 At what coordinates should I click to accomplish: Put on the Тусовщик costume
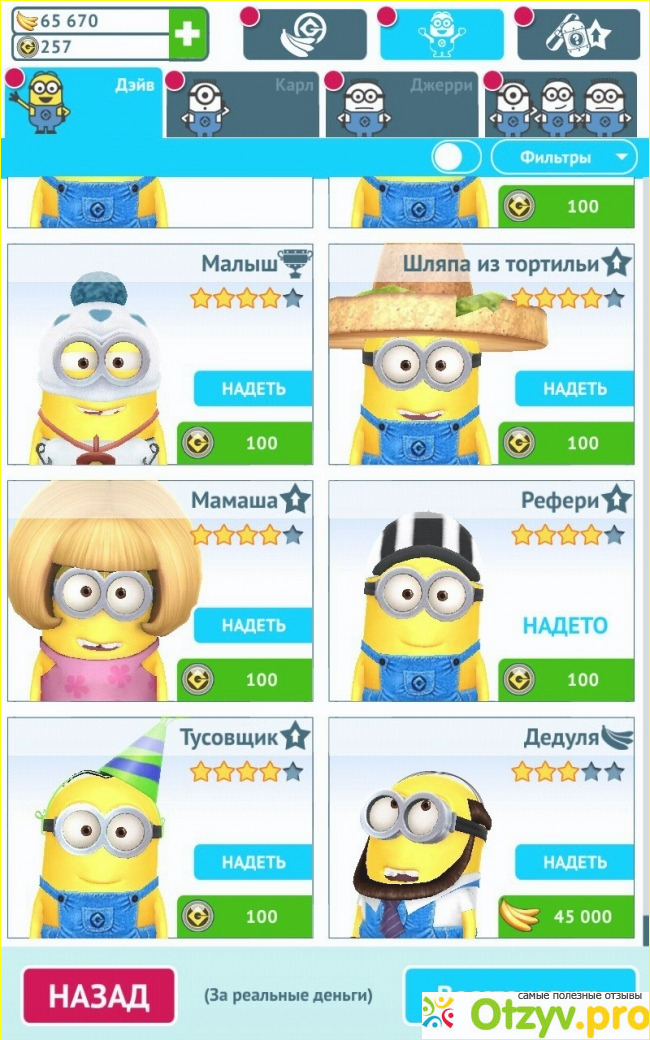tap(253, 862)
